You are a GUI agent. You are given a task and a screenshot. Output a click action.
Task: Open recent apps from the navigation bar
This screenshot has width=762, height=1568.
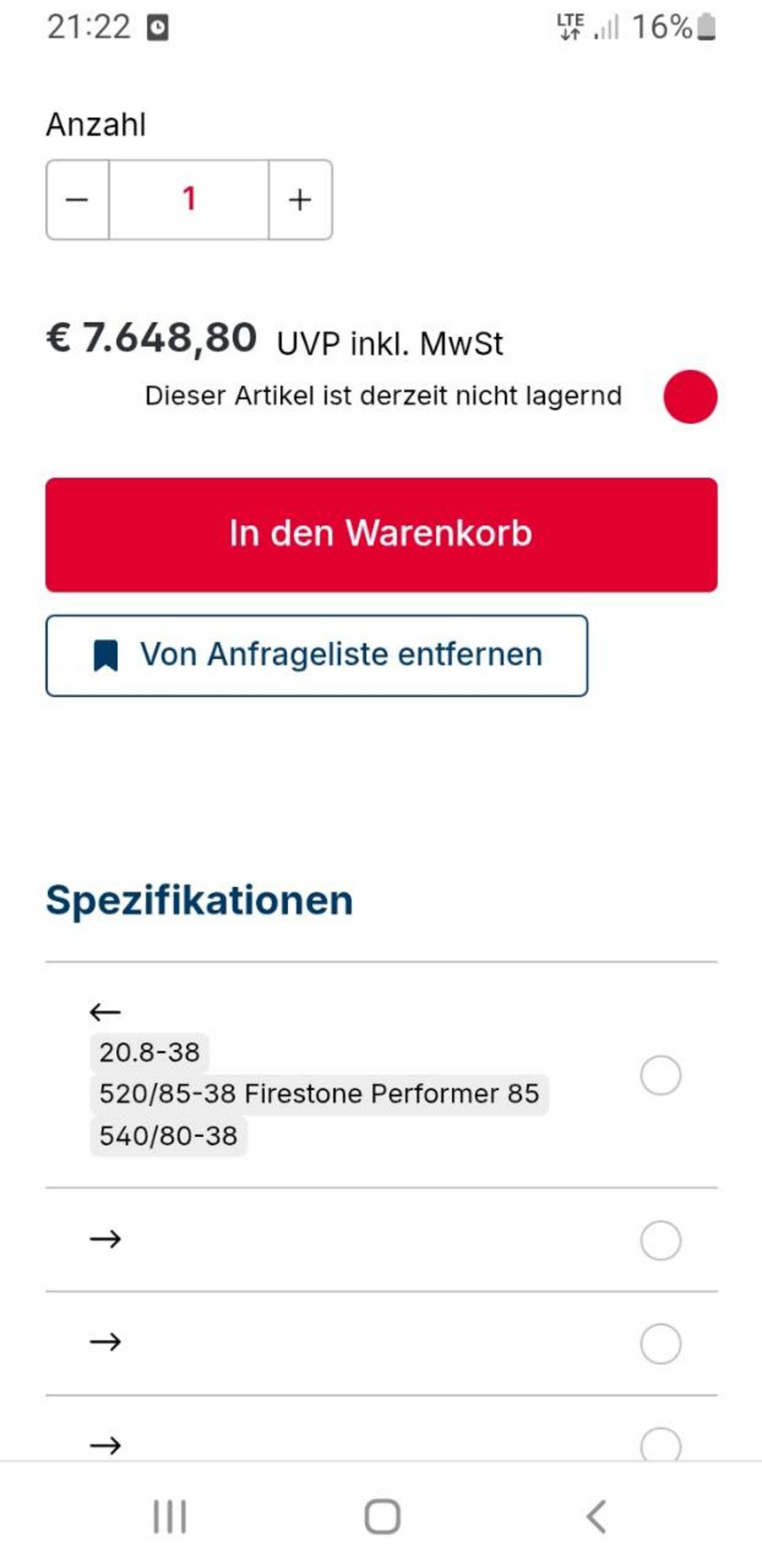click(x=169, y=1516)
